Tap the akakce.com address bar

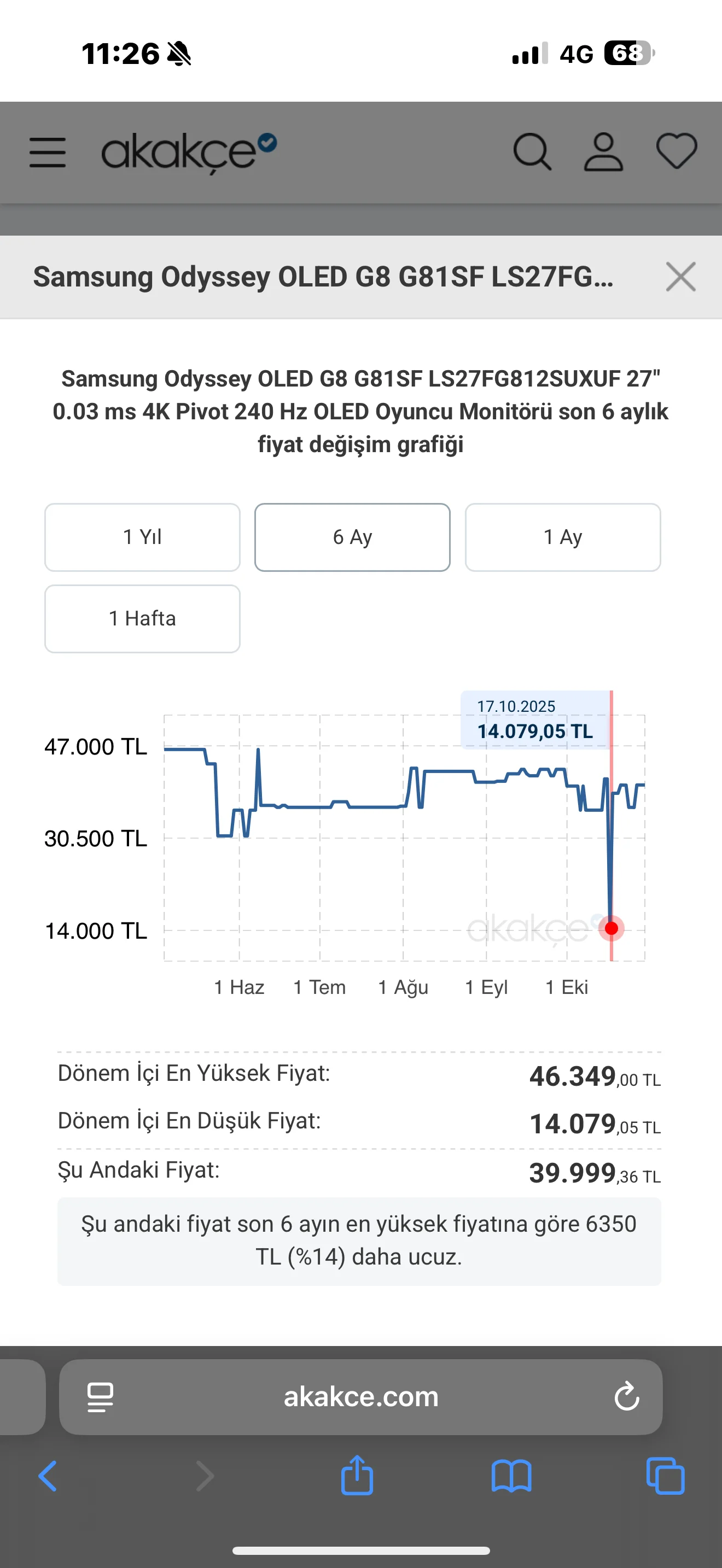(x=360, y=1397)
